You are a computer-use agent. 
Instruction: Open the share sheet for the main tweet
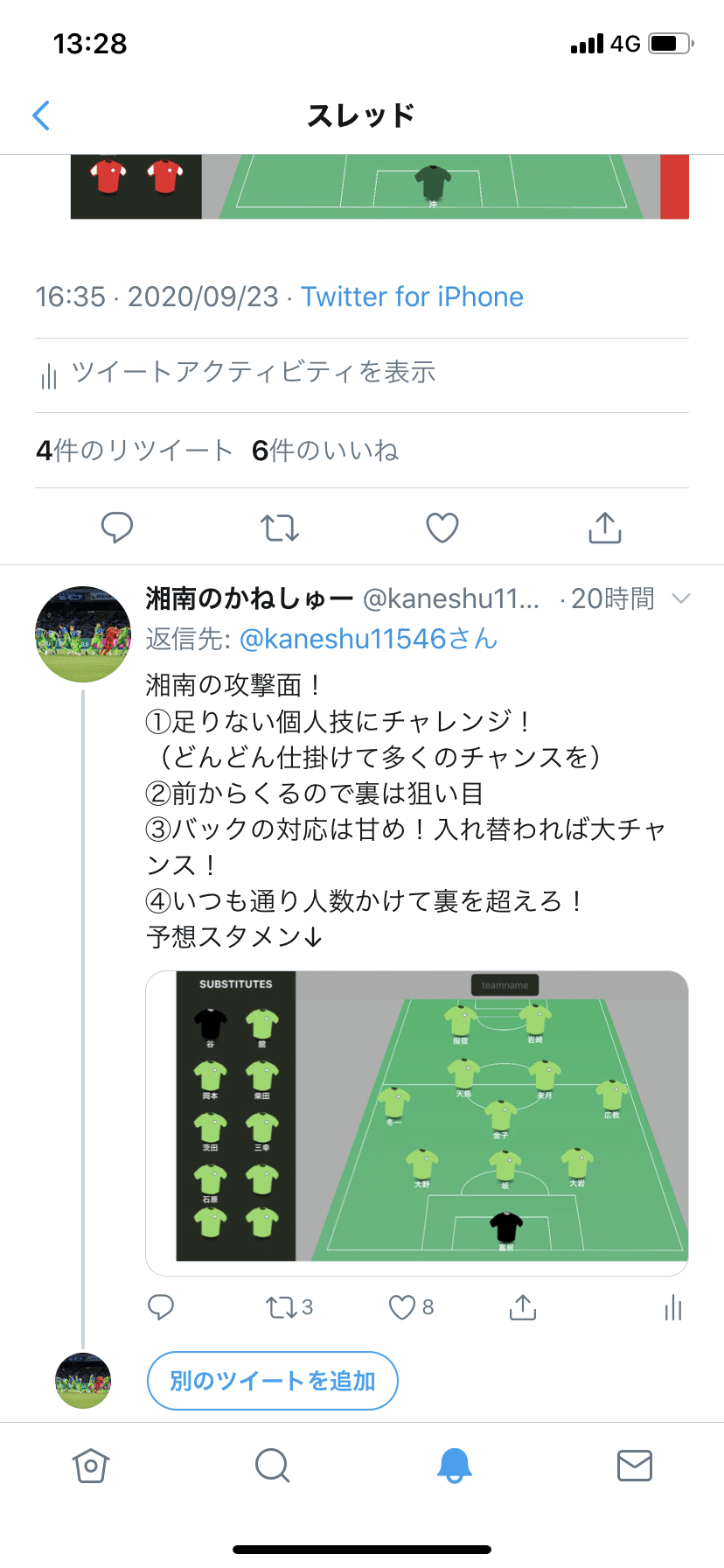coord(604,528)
